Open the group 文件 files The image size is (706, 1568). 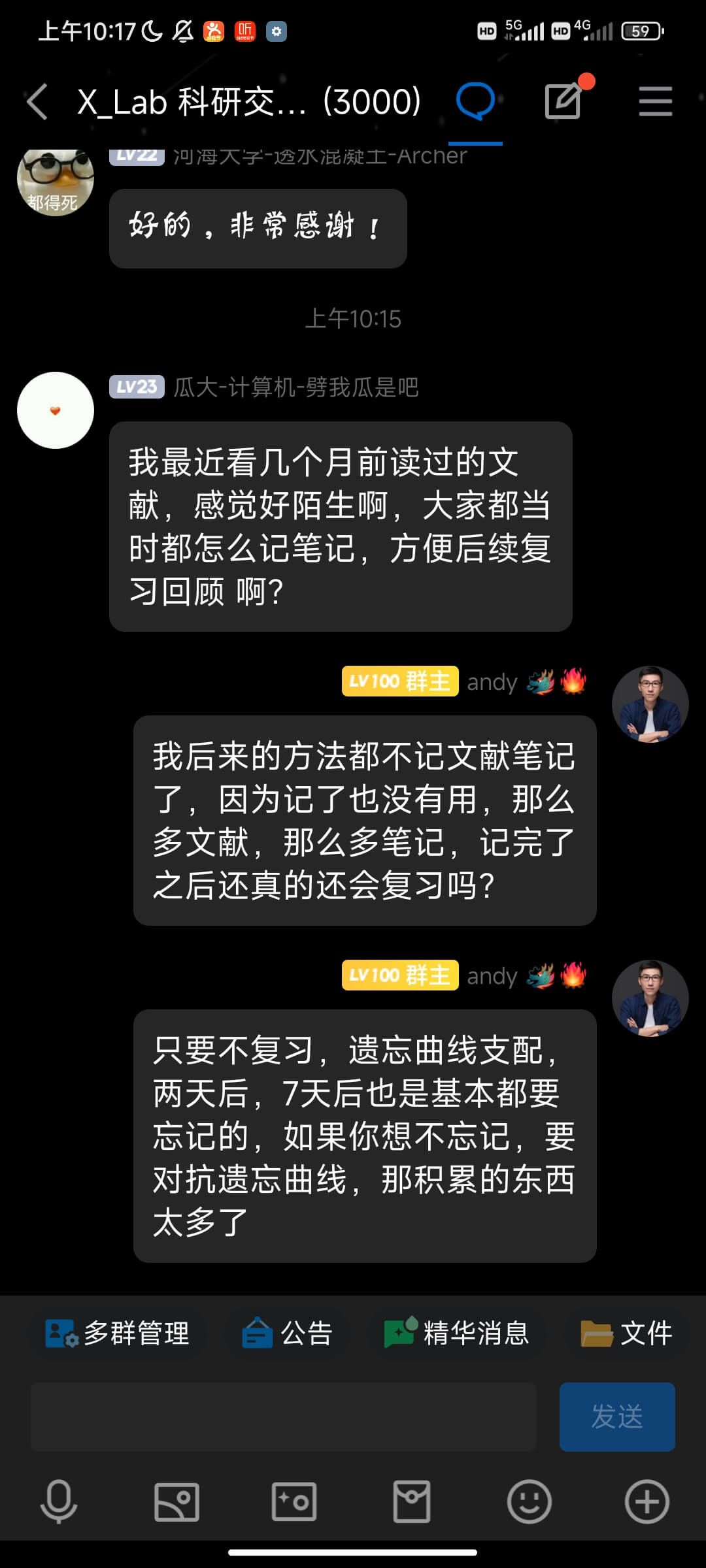626,1333
